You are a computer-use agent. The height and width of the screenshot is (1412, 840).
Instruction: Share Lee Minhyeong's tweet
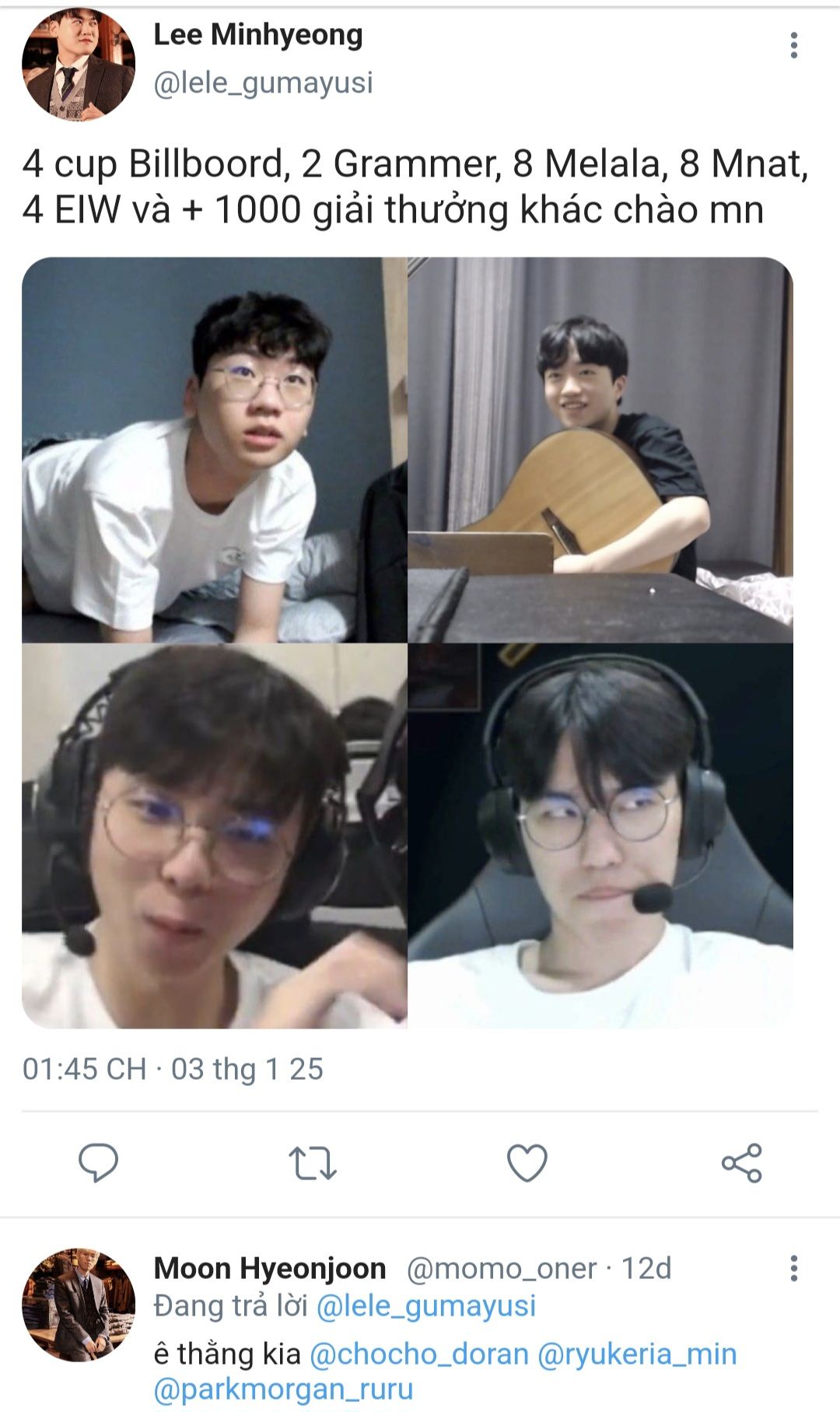tap(741, 1163)
